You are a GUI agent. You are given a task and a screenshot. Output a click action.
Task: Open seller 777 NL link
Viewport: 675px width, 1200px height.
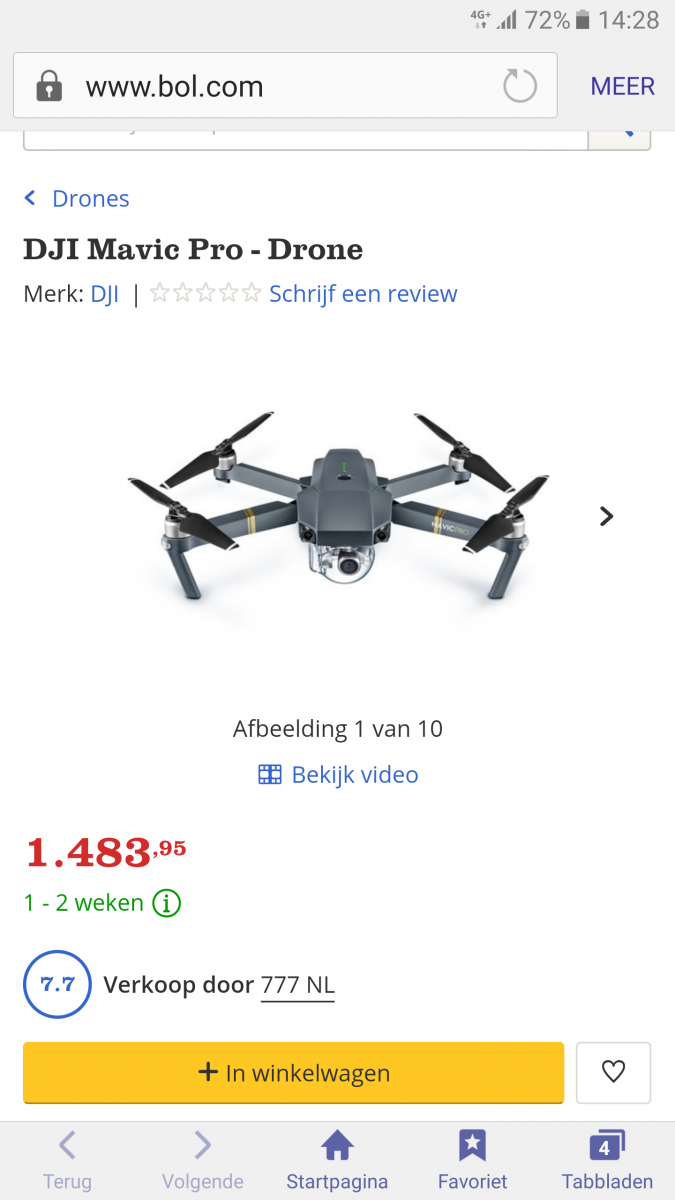click(x=297, y=985)
